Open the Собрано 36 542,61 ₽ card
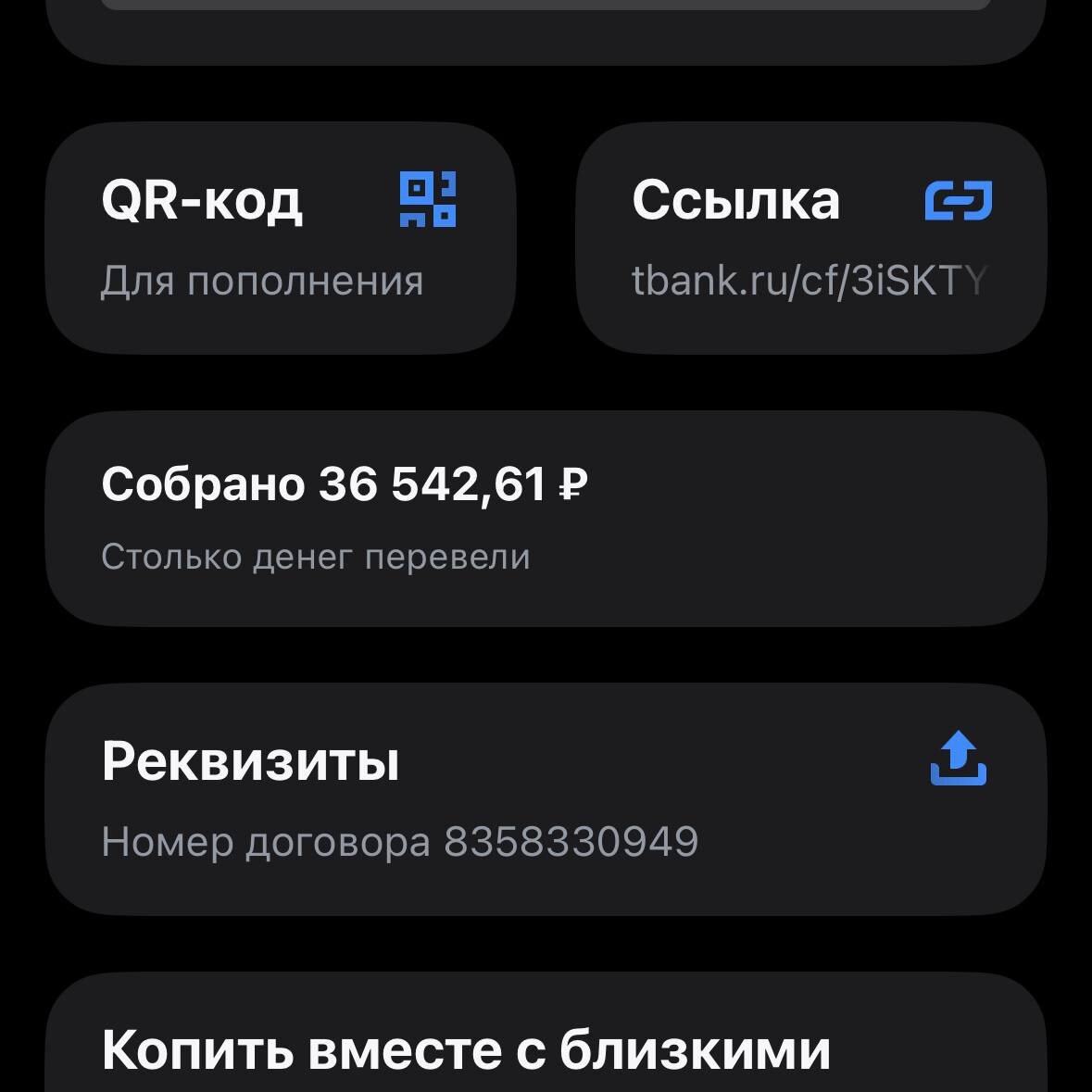Viewport: 1092px width, 1092px height. tap(545, 519)
